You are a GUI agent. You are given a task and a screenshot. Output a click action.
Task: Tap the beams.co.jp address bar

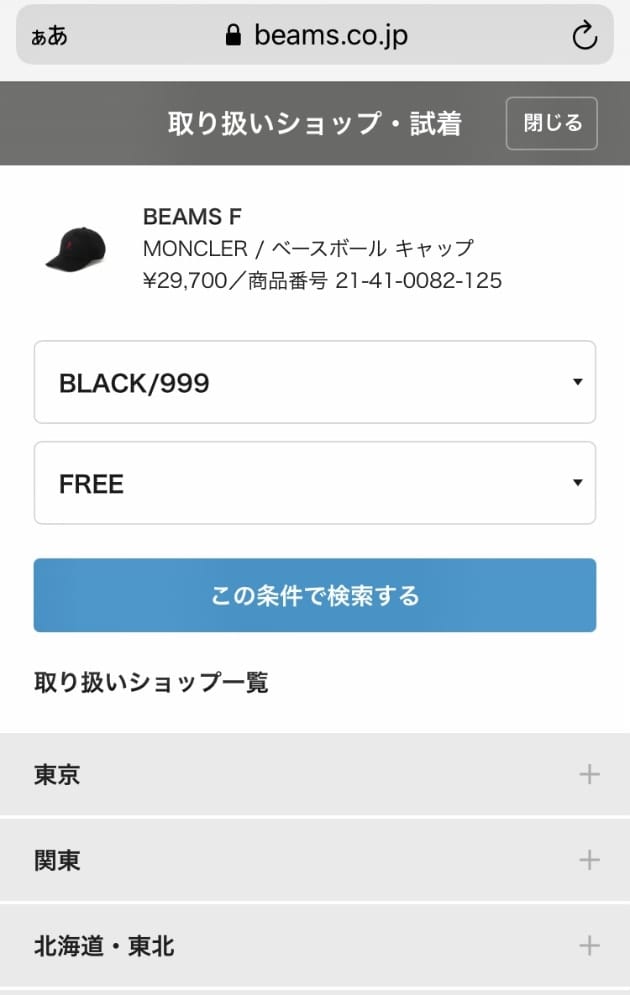[x=315, y=37]
